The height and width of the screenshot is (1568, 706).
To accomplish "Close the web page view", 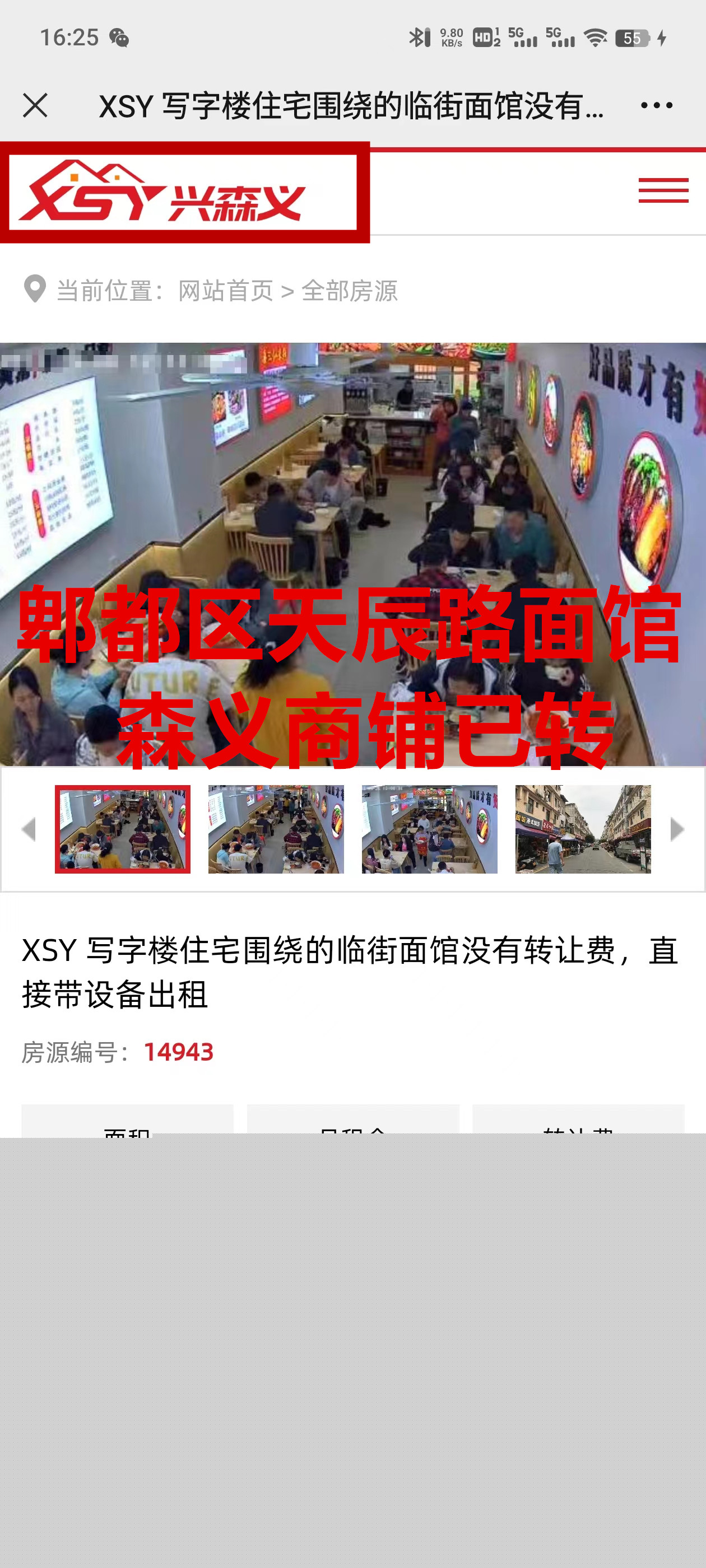I will 35,105.
